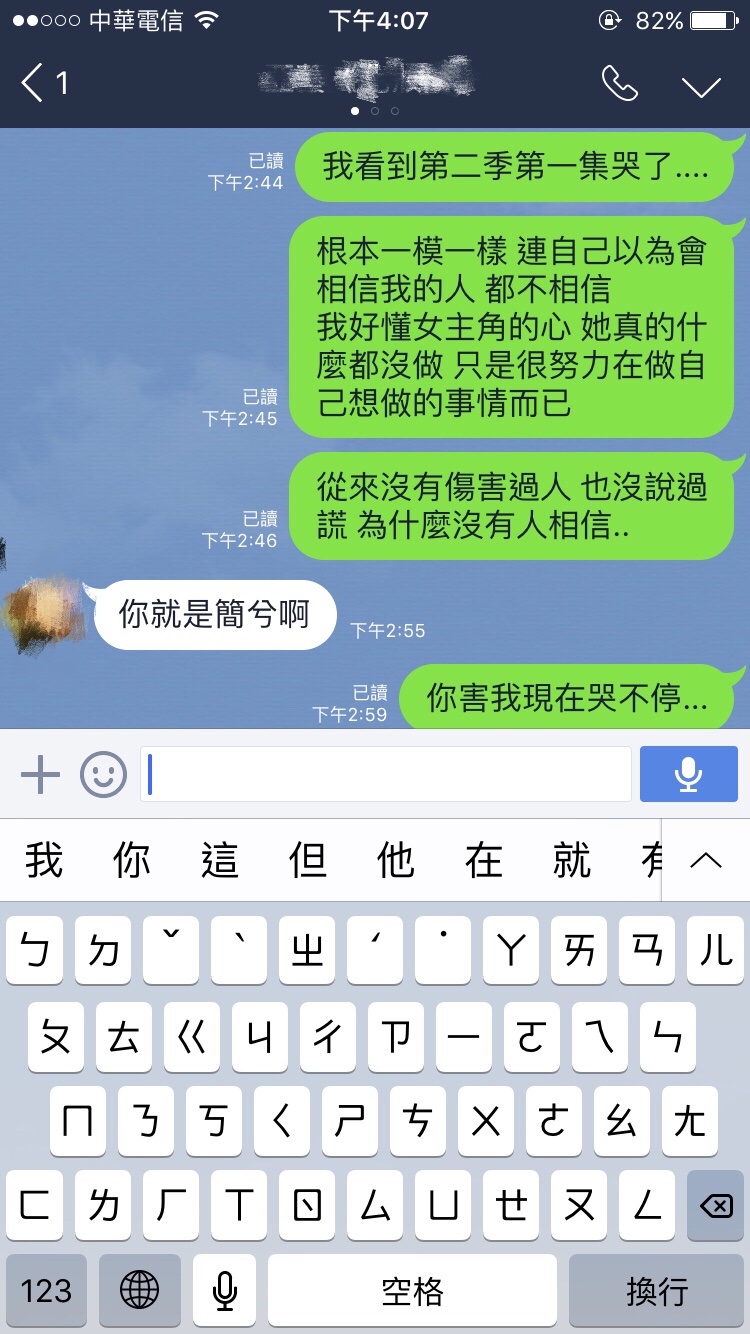Focus the message text field
The width and height of the screenshot is (750, 1334).
(x=385, y=774)
